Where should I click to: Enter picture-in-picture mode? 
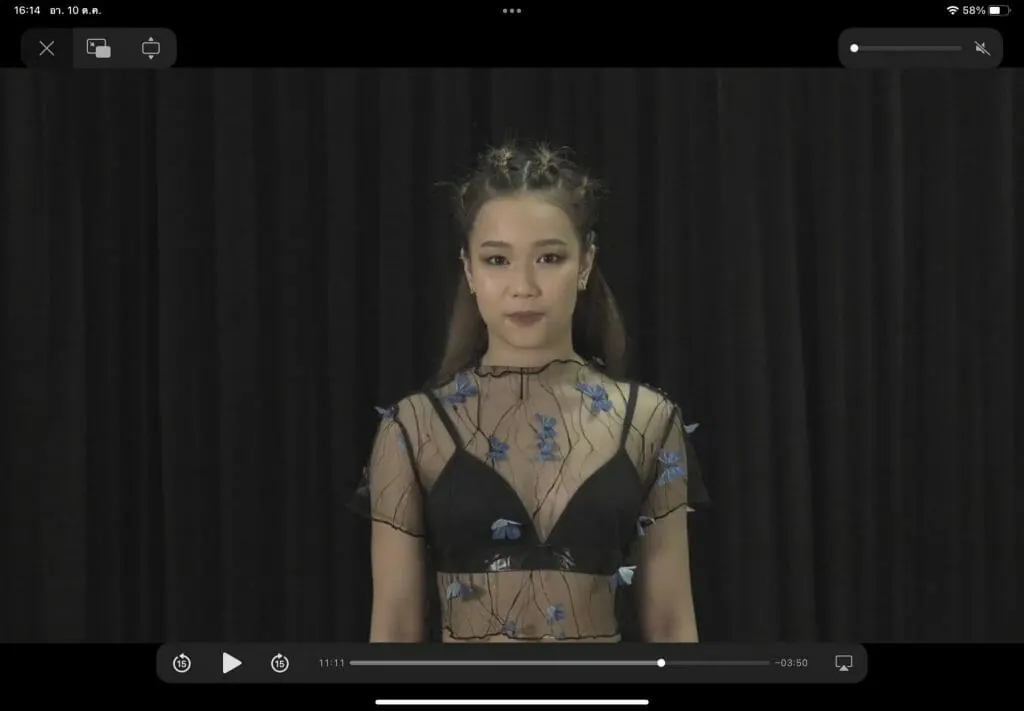[99, 48]
